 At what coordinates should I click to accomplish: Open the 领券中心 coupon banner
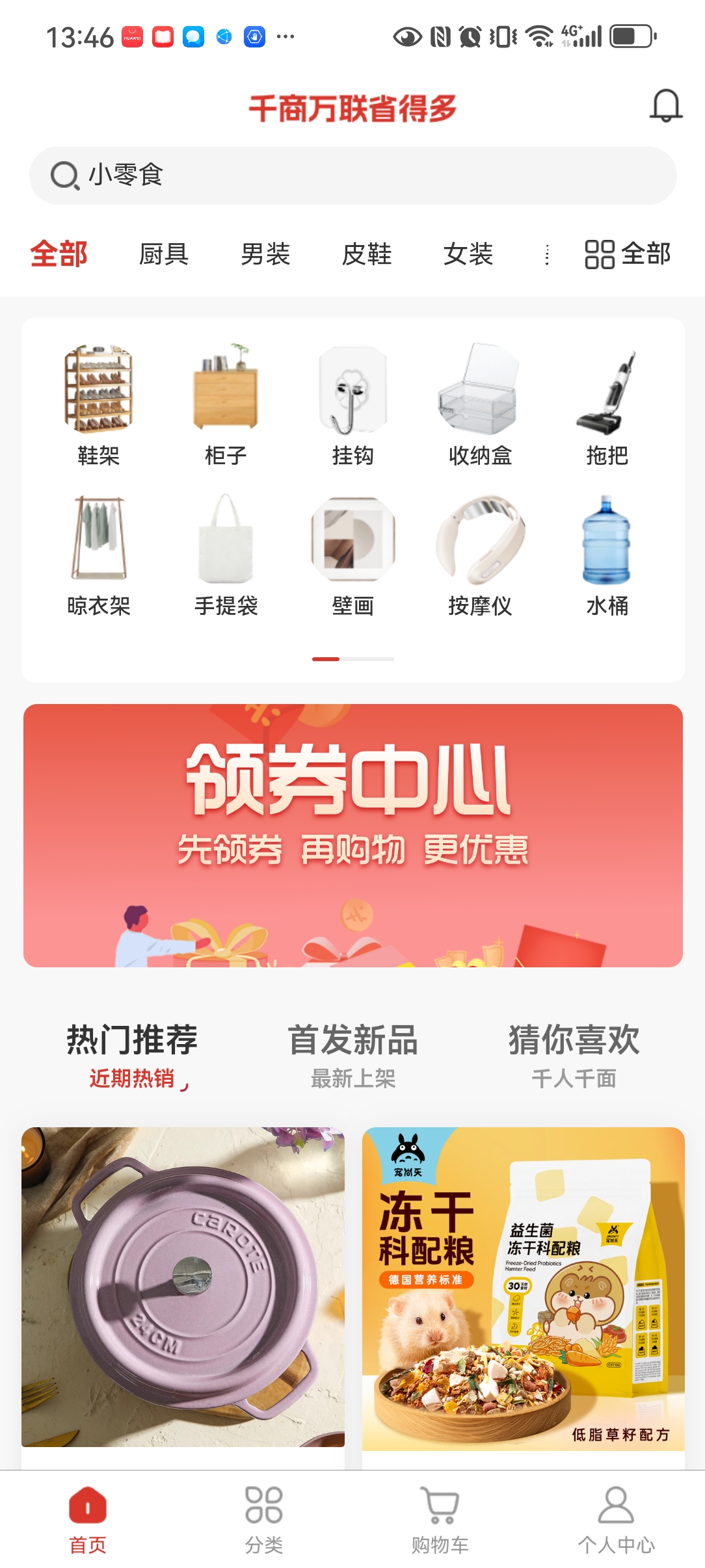click(352, 835)
